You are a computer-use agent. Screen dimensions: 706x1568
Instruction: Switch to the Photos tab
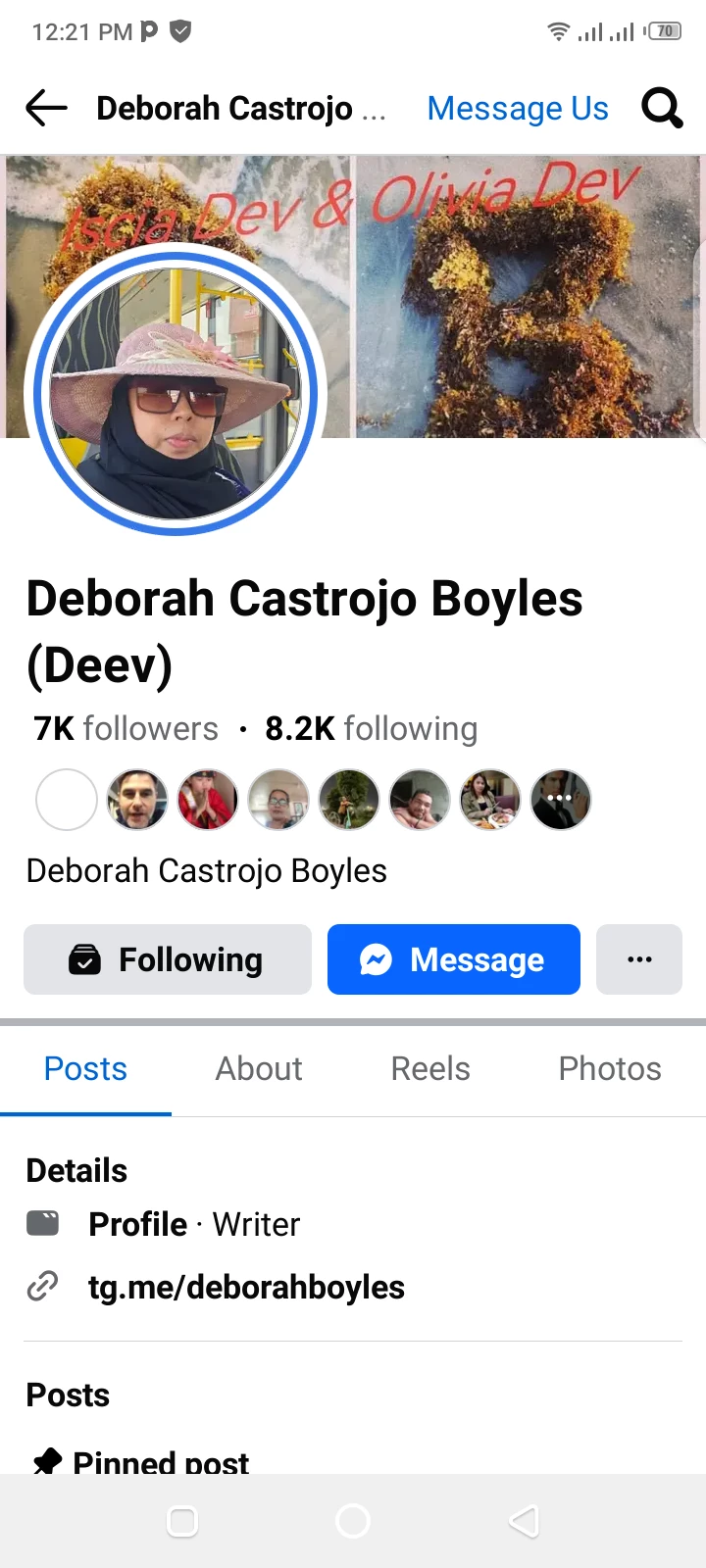(610, 1068)
